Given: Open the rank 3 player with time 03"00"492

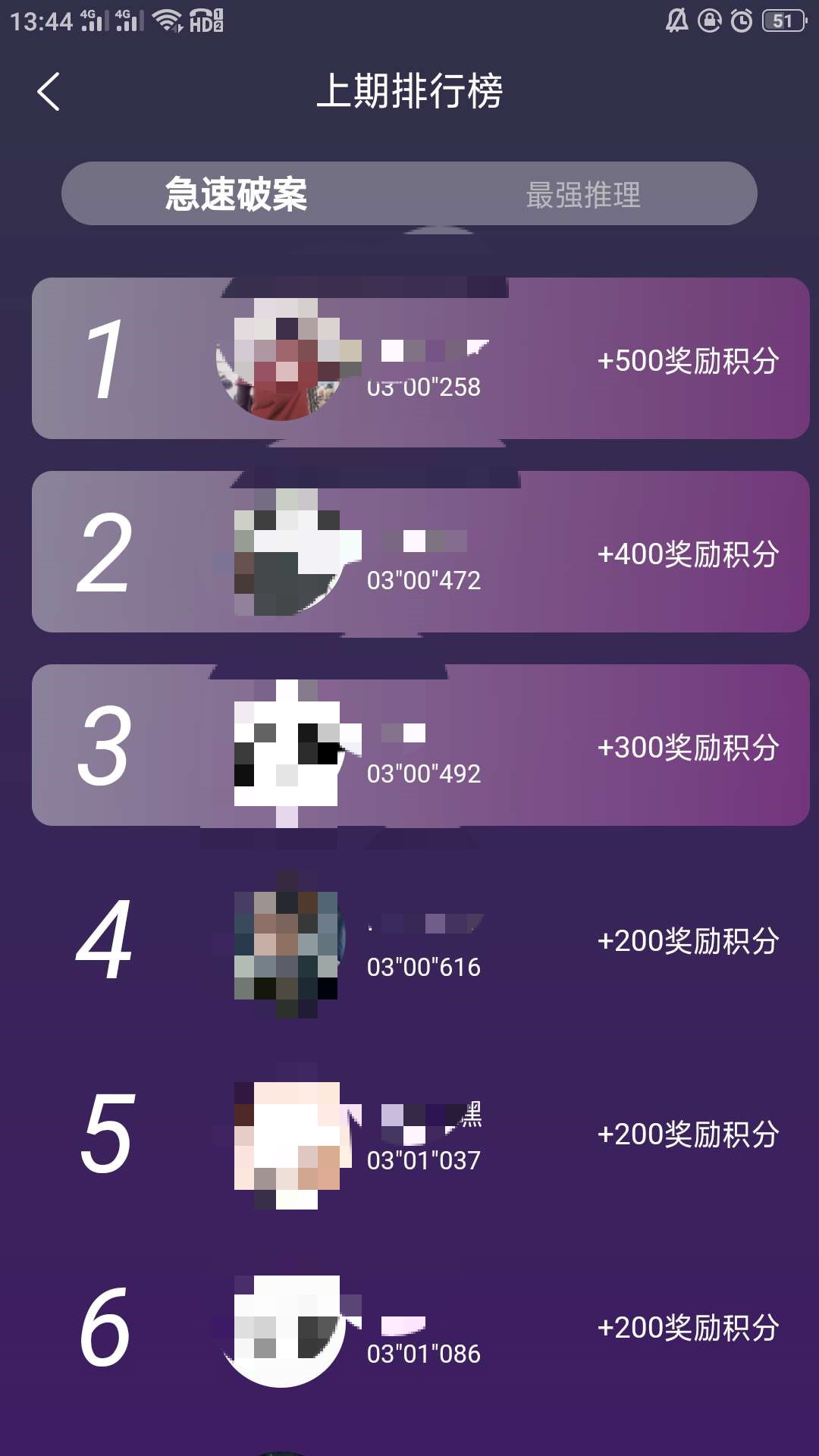Looking at the screenshot, I should [420, 745].
